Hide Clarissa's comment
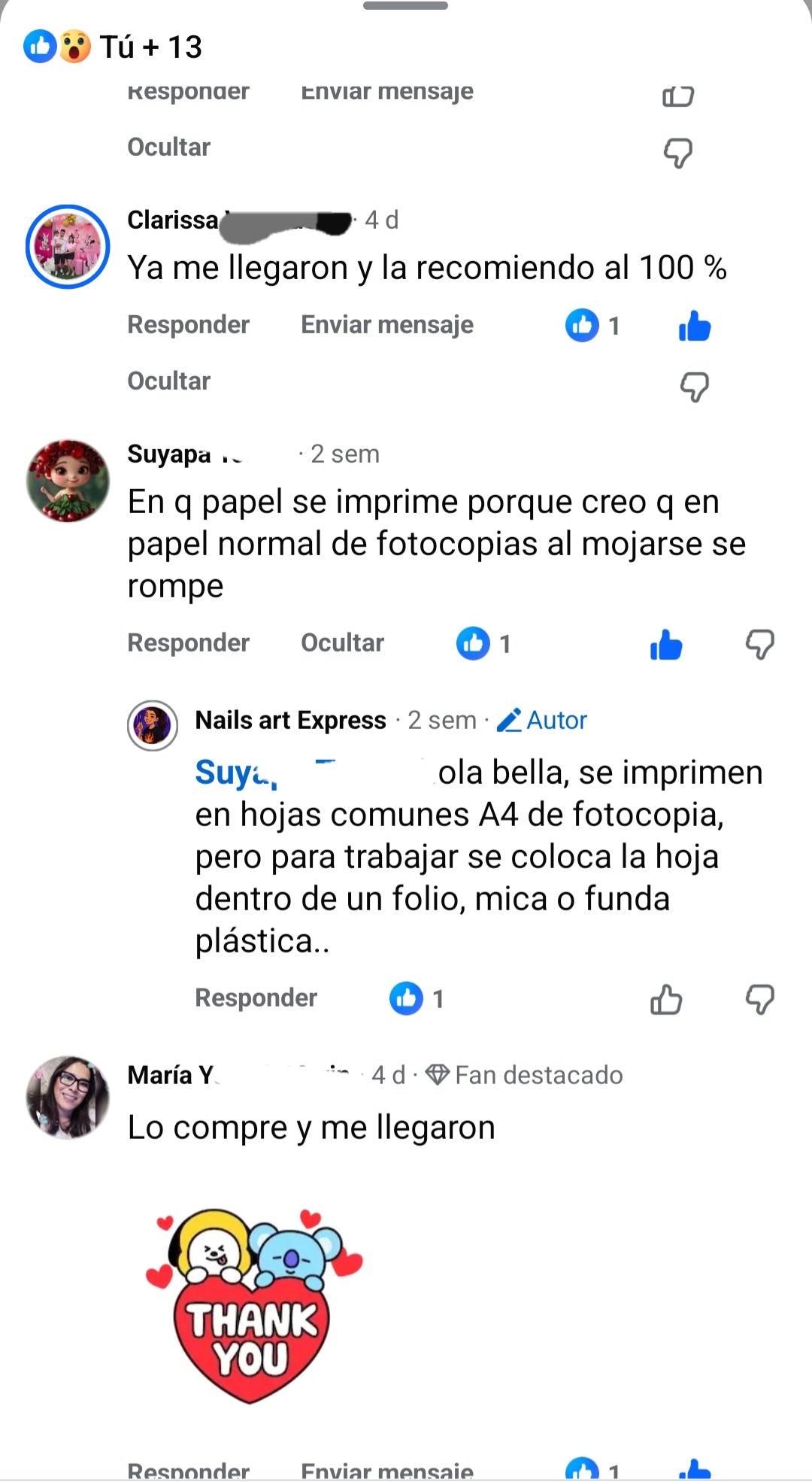This screenshot has height=1482, width=812. 168,381
